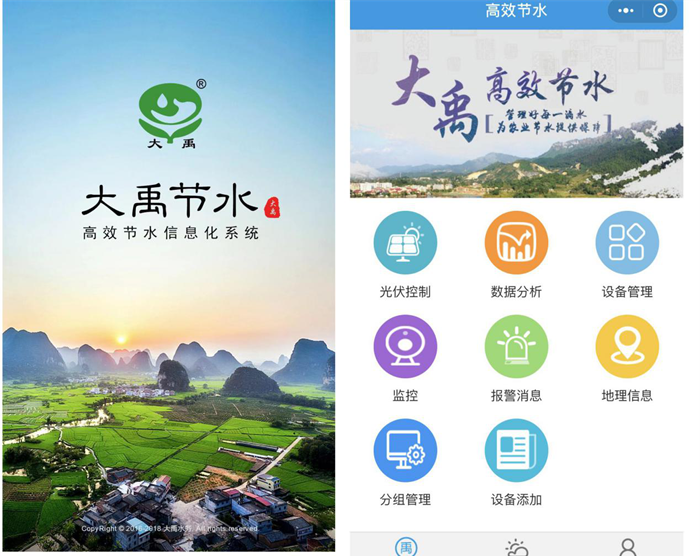The image size is (700, 556).
Task: Open 监控 monitoring
Action: 405,347
